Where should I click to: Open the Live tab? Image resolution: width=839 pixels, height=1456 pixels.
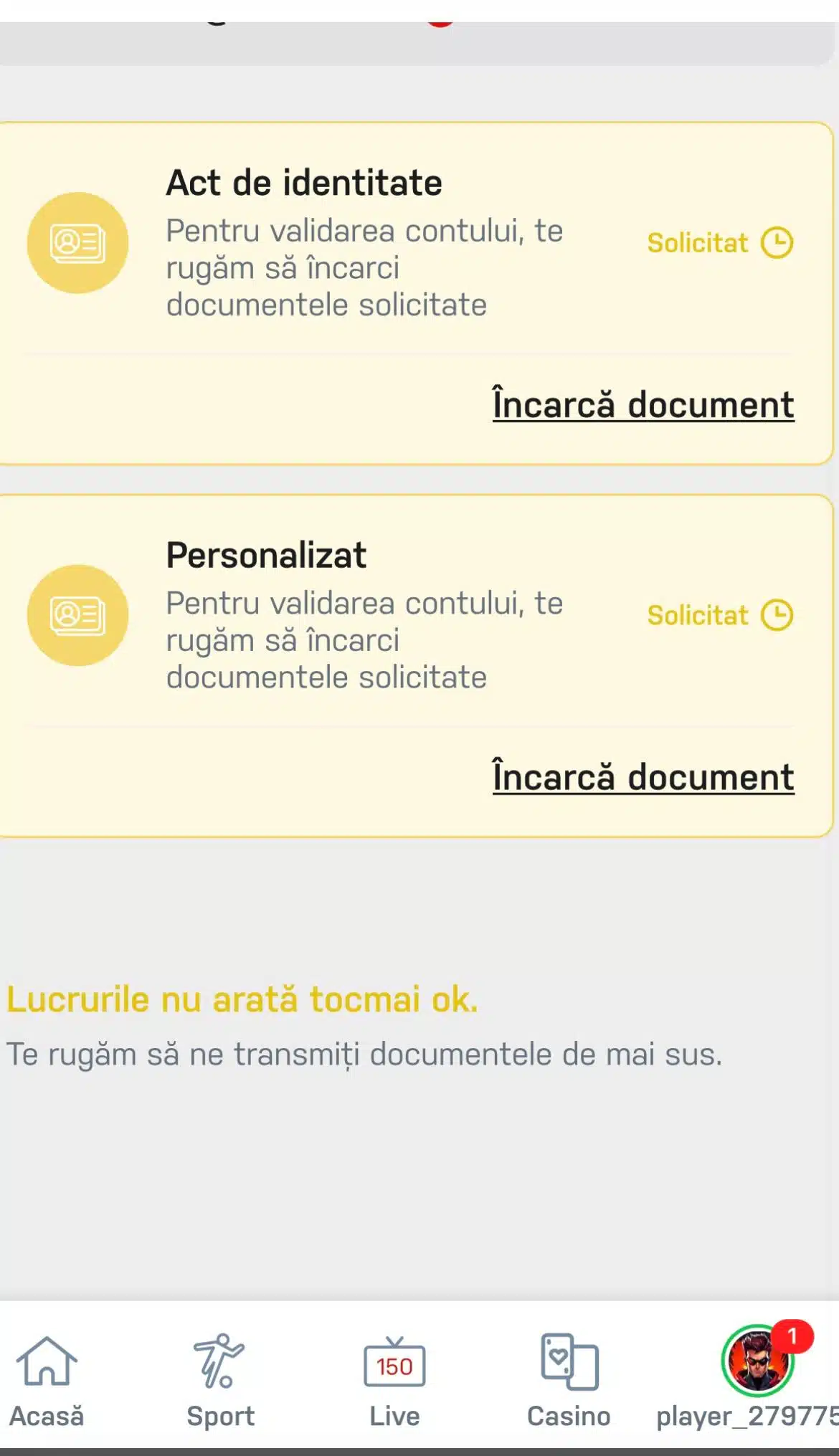coord(394,1379)
